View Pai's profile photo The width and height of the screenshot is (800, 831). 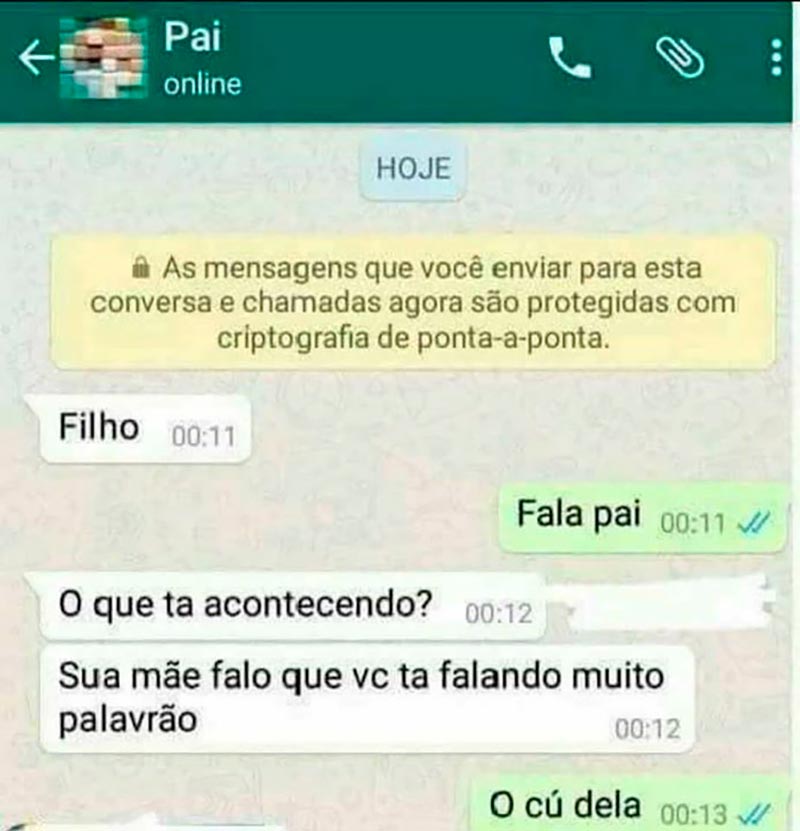tap(103, 58)
